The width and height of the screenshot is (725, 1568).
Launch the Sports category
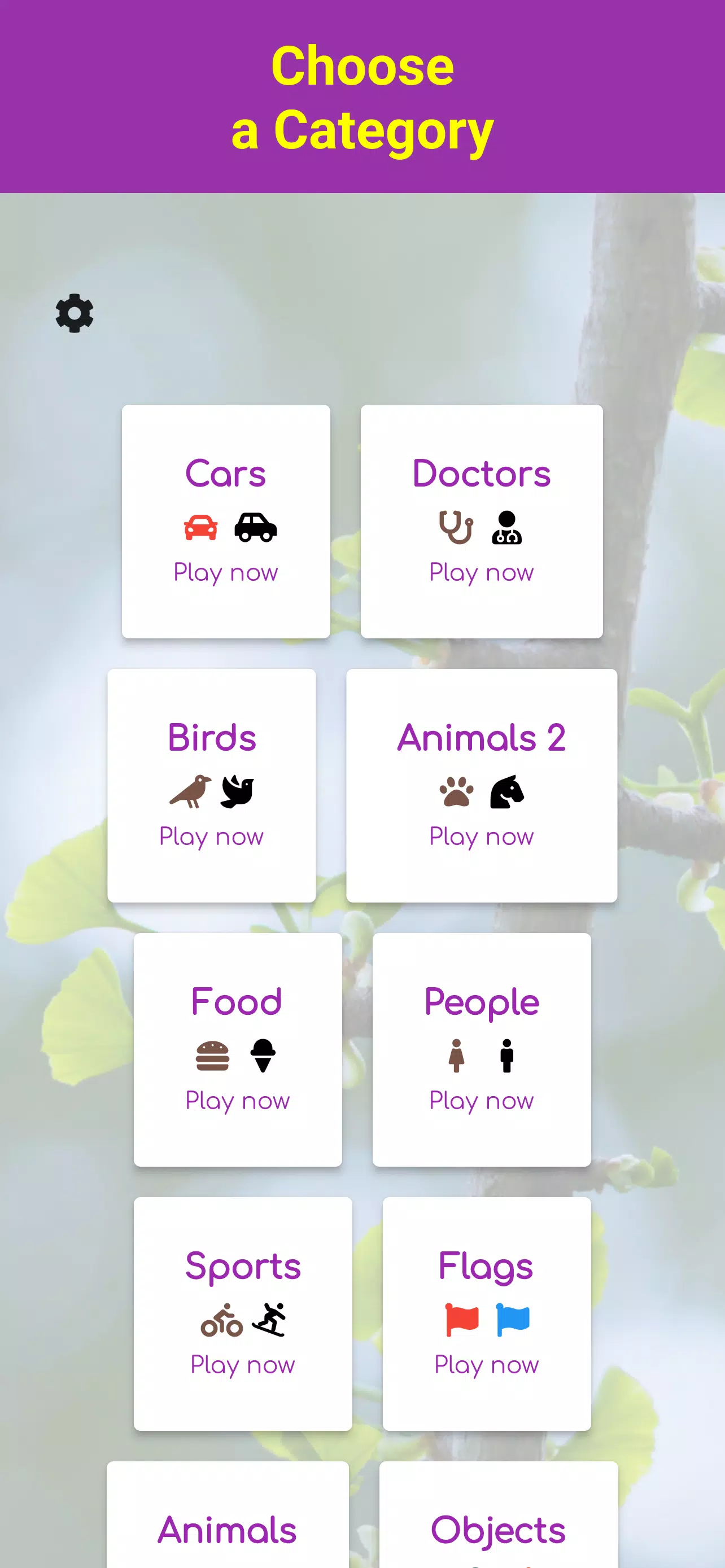coord(243,1313)
